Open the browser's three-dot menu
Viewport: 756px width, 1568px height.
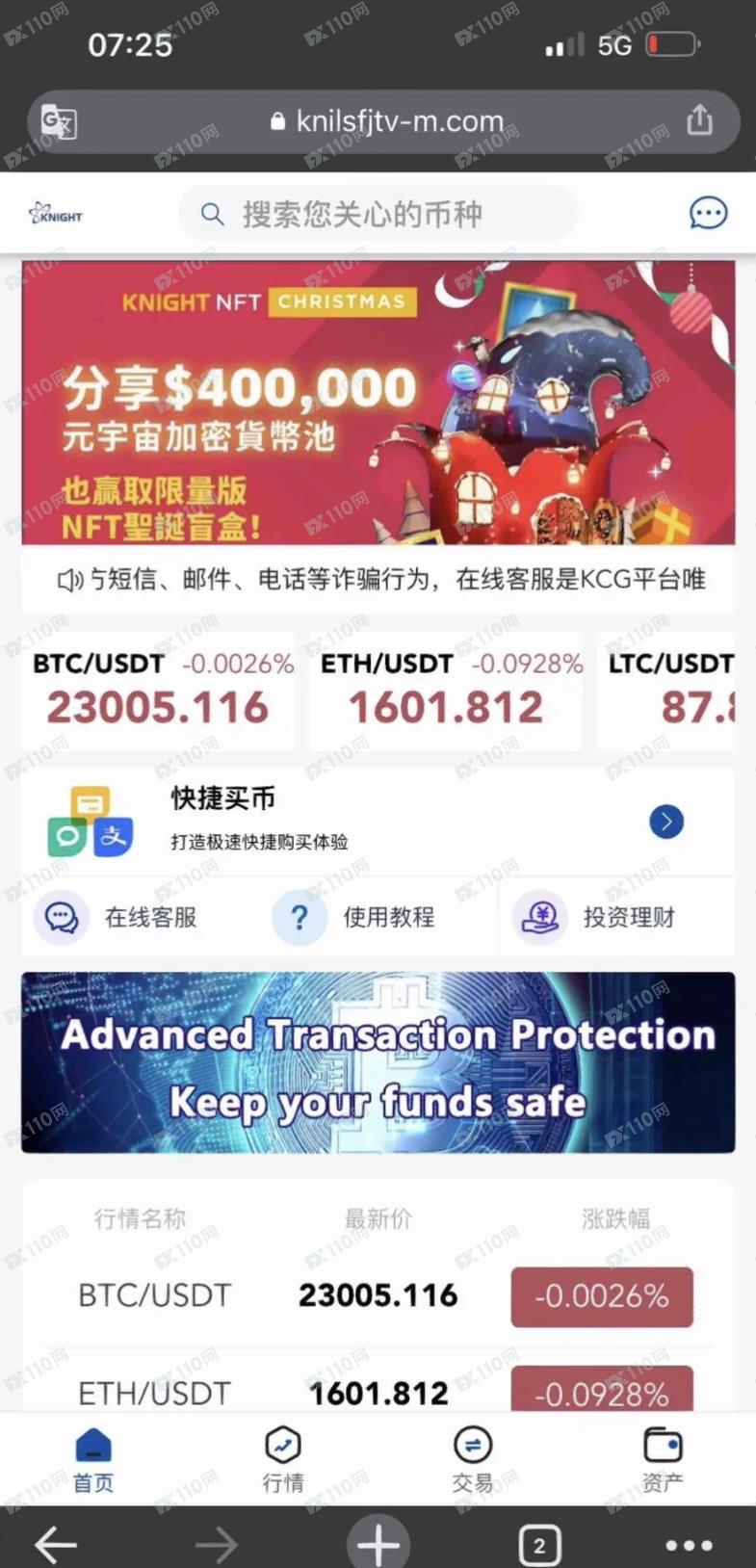689,1544
